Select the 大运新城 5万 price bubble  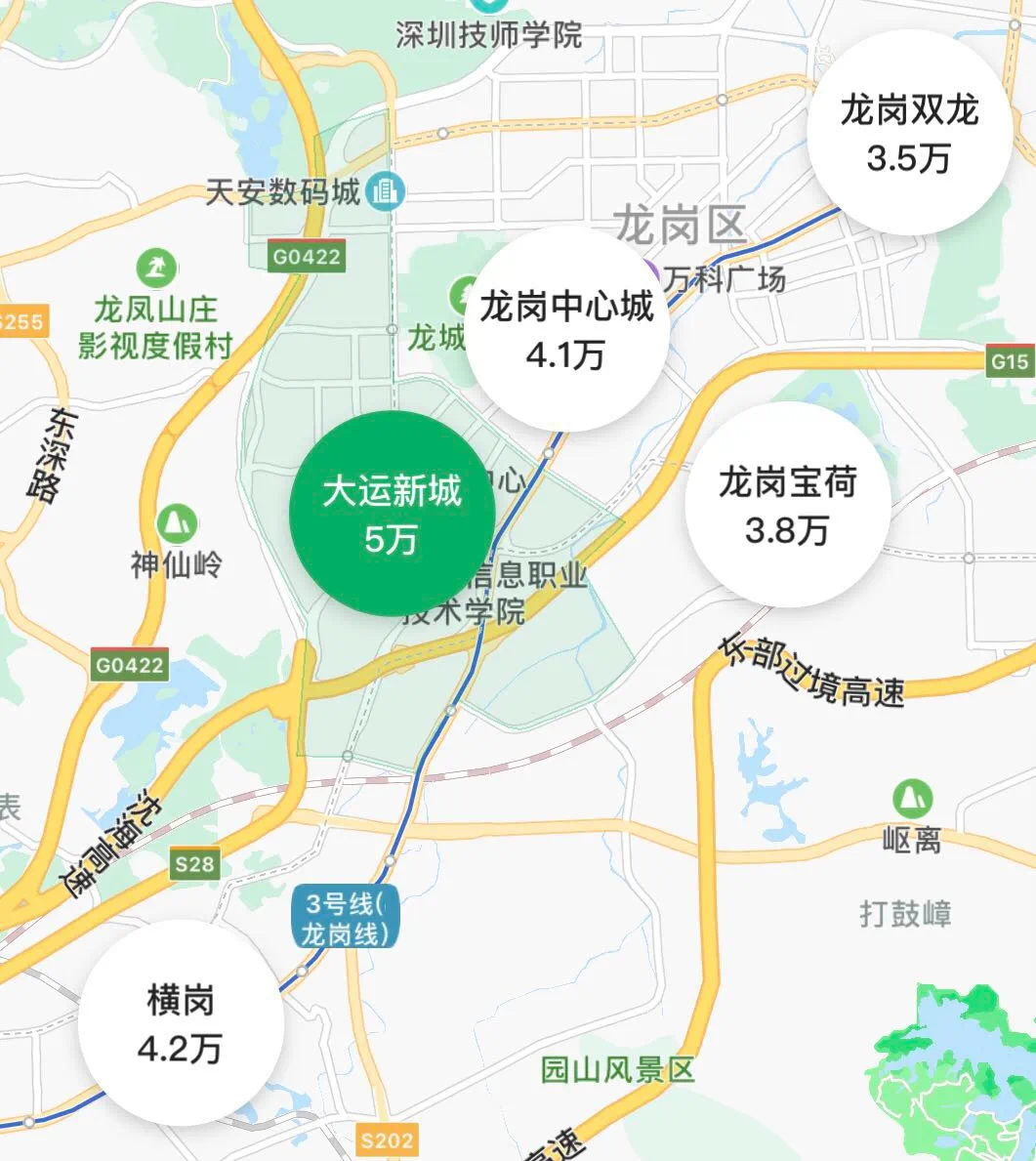pos(392,514)
